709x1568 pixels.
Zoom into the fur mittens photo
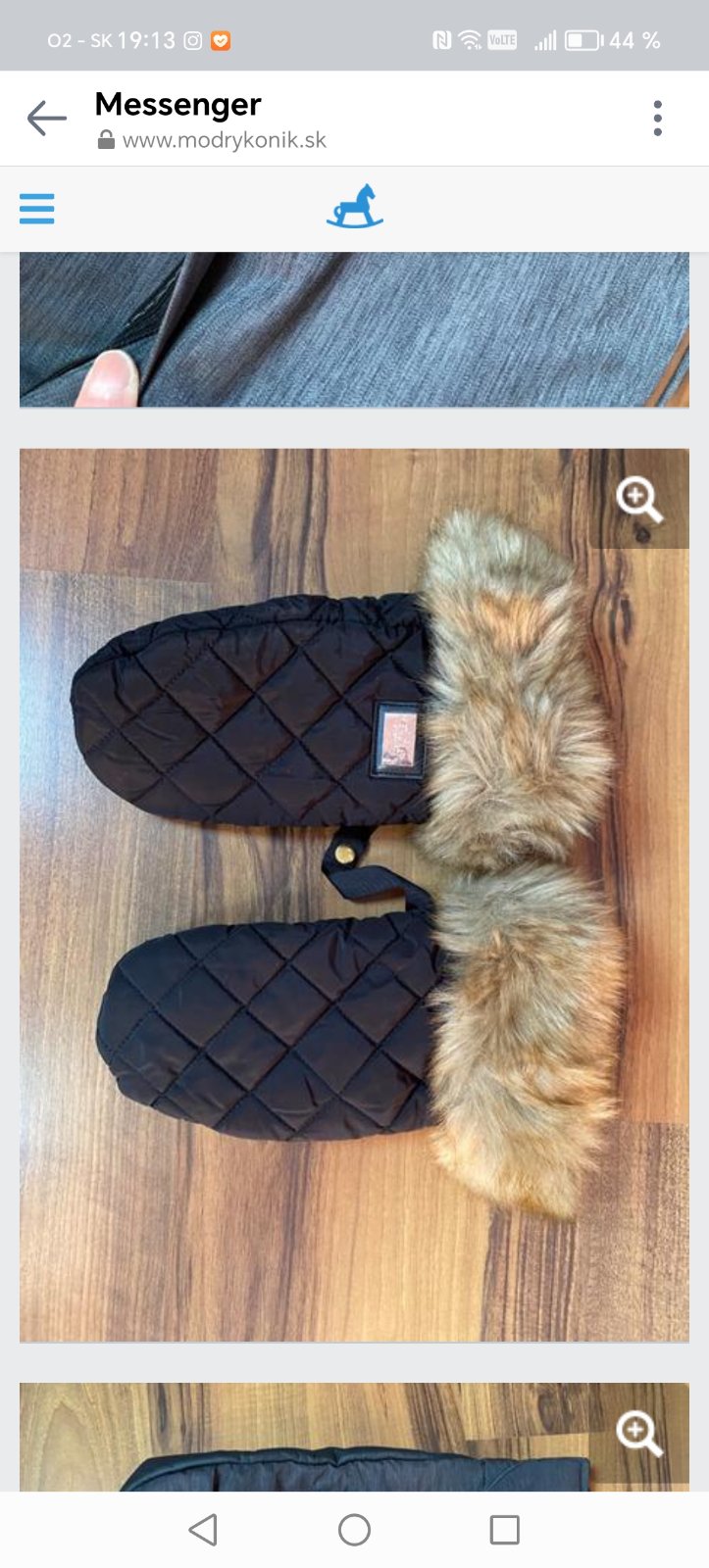click(639, 500)
